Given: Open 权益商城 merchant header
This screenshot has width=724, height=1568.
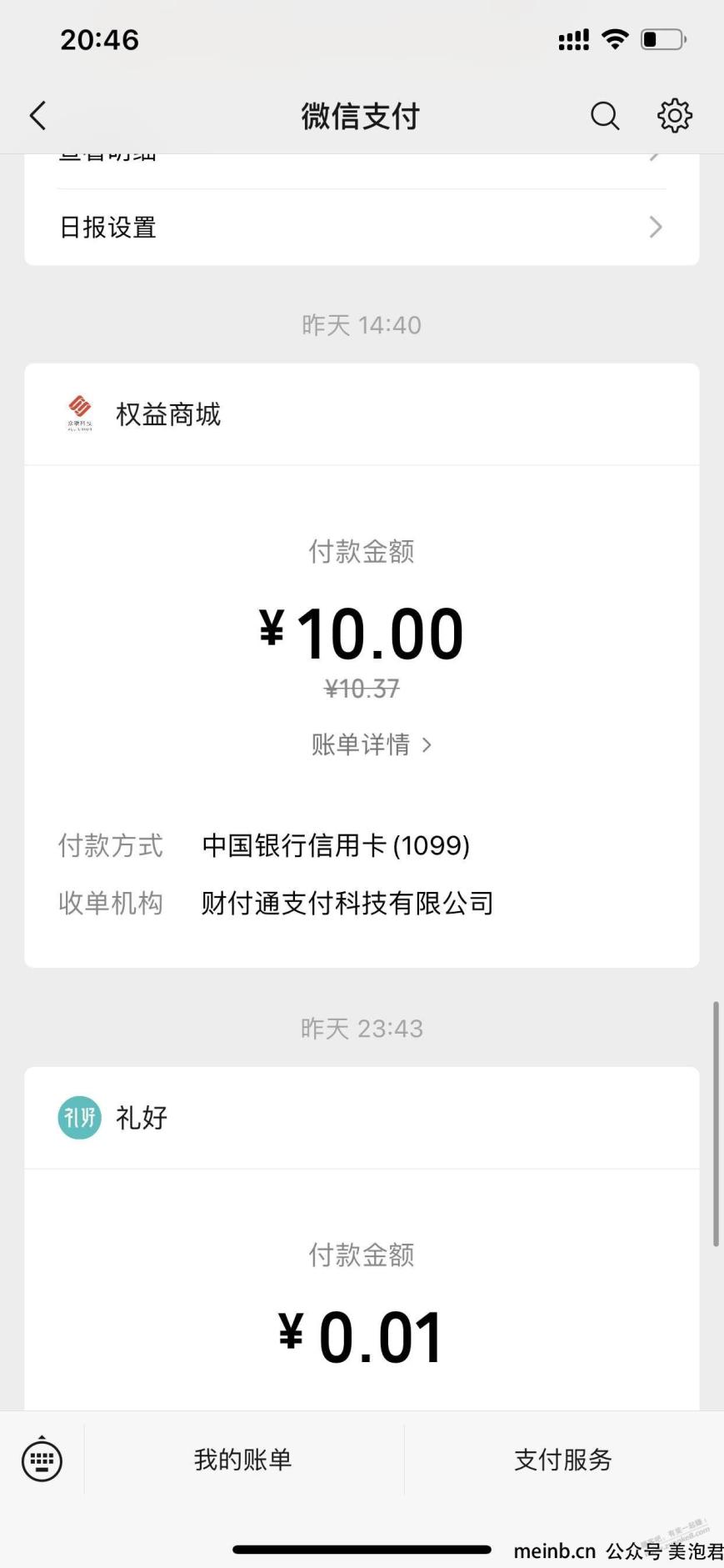Looking at the screenshot, I should 362,414.
